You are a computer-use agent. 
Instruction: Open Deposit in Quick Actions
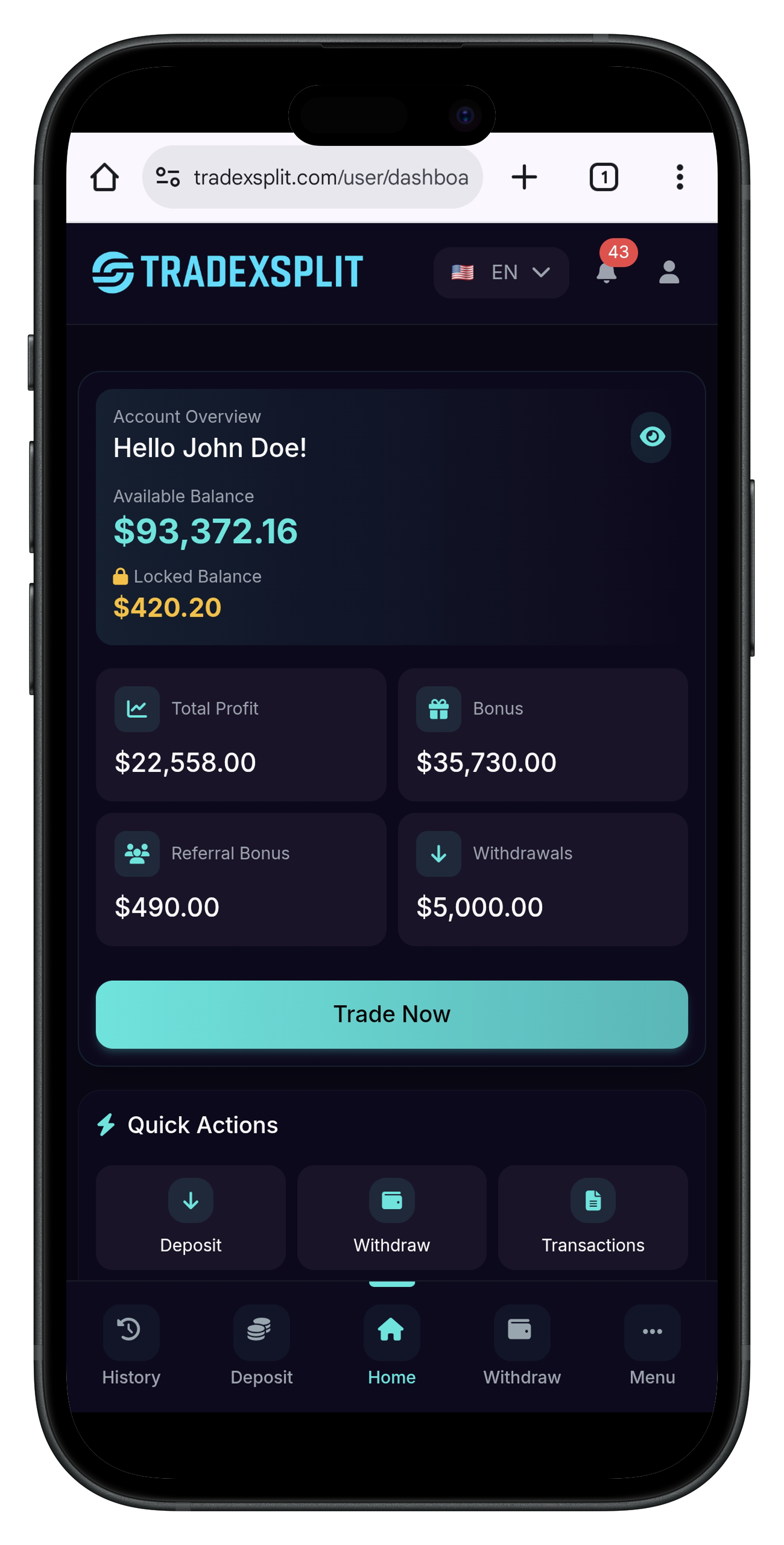click(x=191, y=1217)
